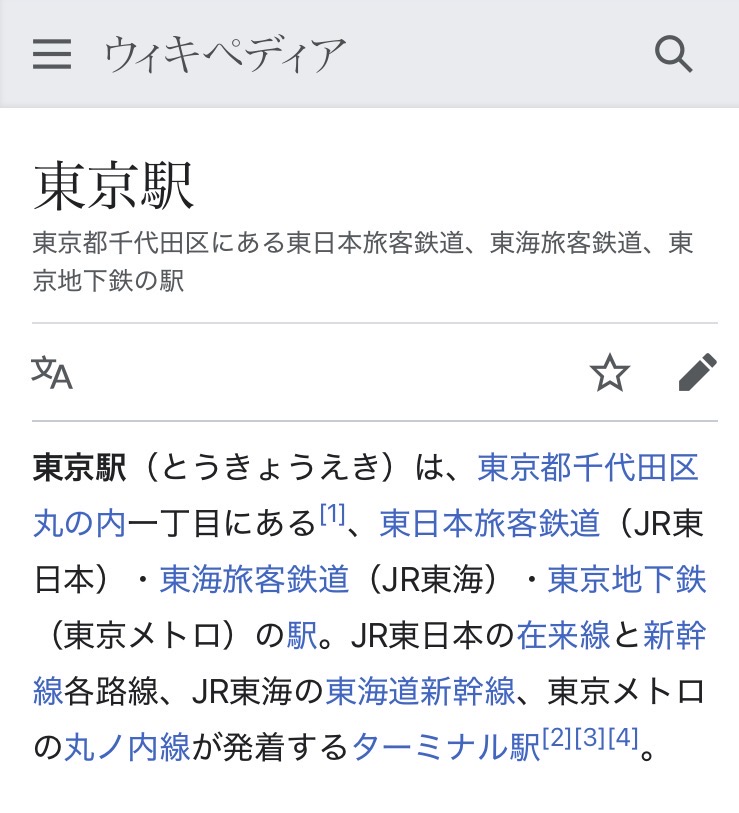Go to the ウィキペディア home page
Viewport: 739px width, 813px height.
(x=225, y=54)
